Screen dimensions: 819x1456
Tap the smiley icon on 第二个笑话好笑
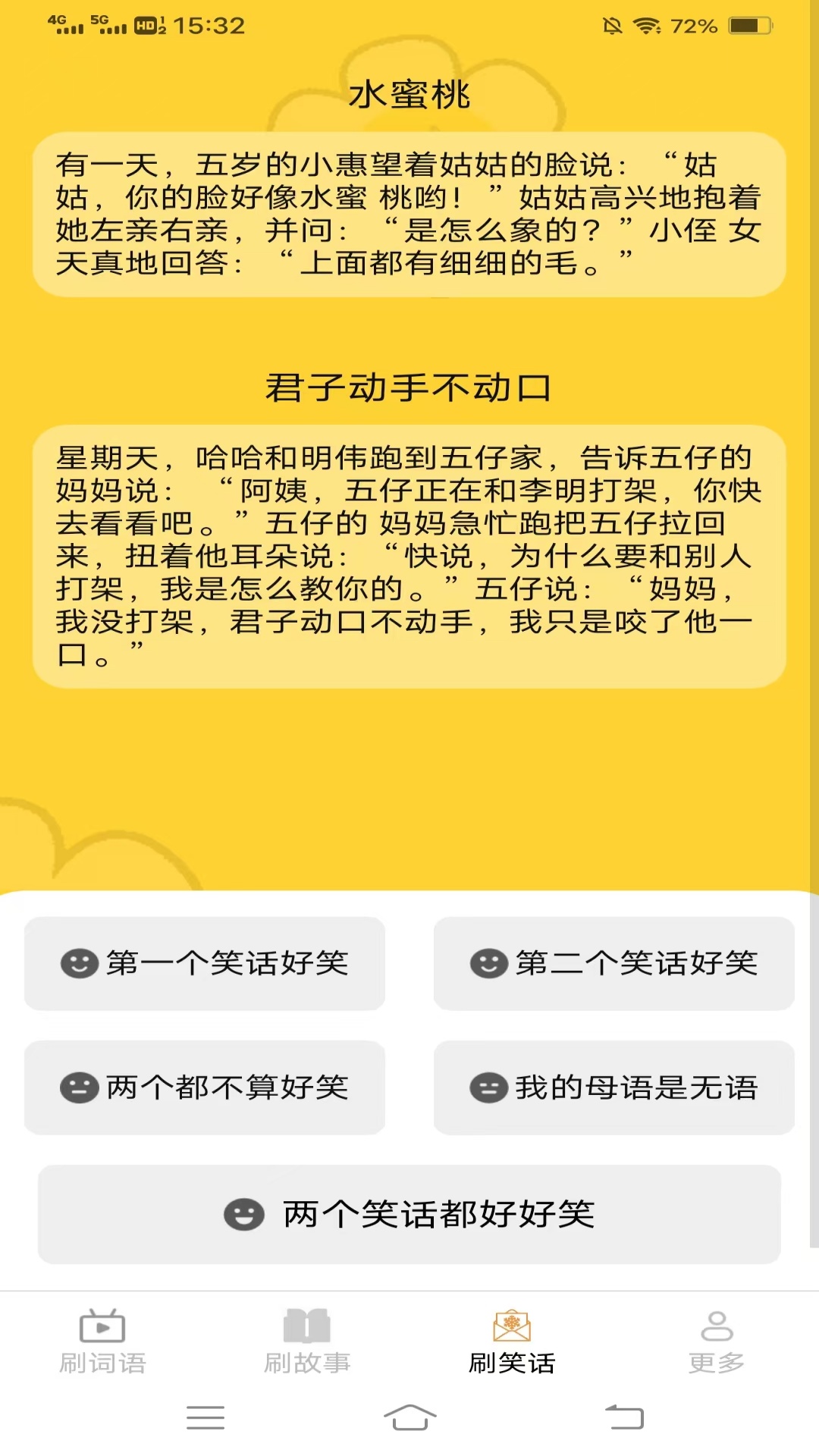(489, 965)
